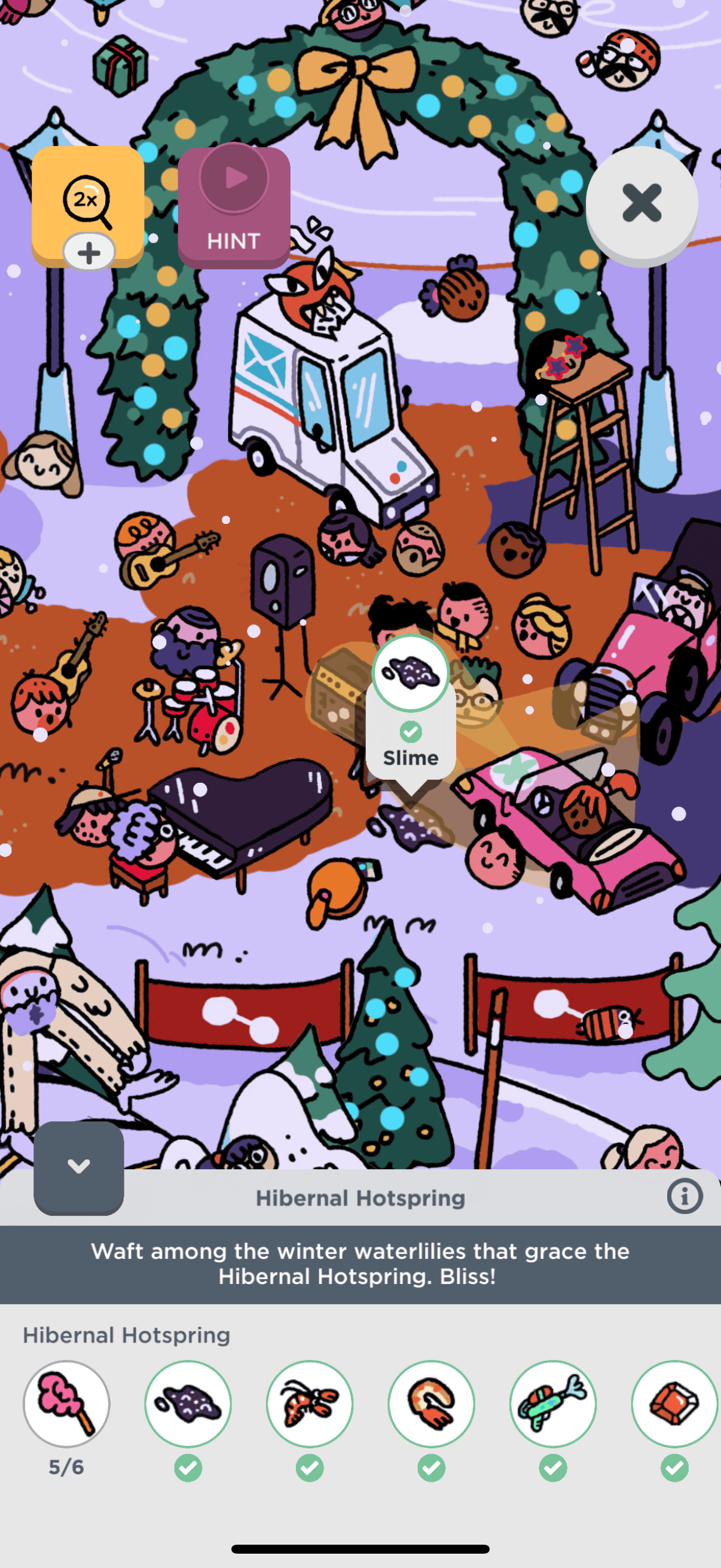The width and height of the screenshot is (721, 1568).
Task: Open Hibernal Hotspring info icon
Action: (x=684, y=1197)
